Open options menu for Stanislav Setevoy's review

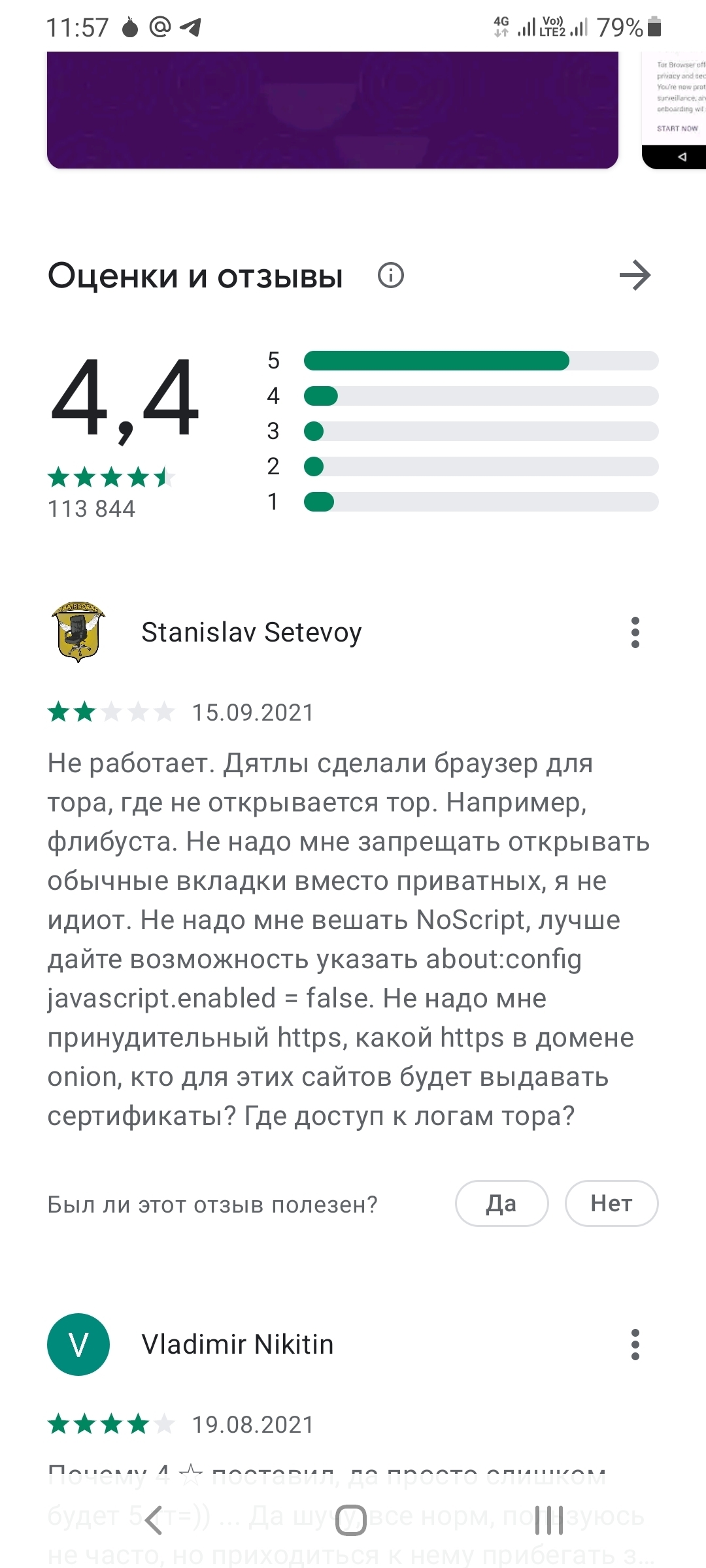click(x=635, y=632)
